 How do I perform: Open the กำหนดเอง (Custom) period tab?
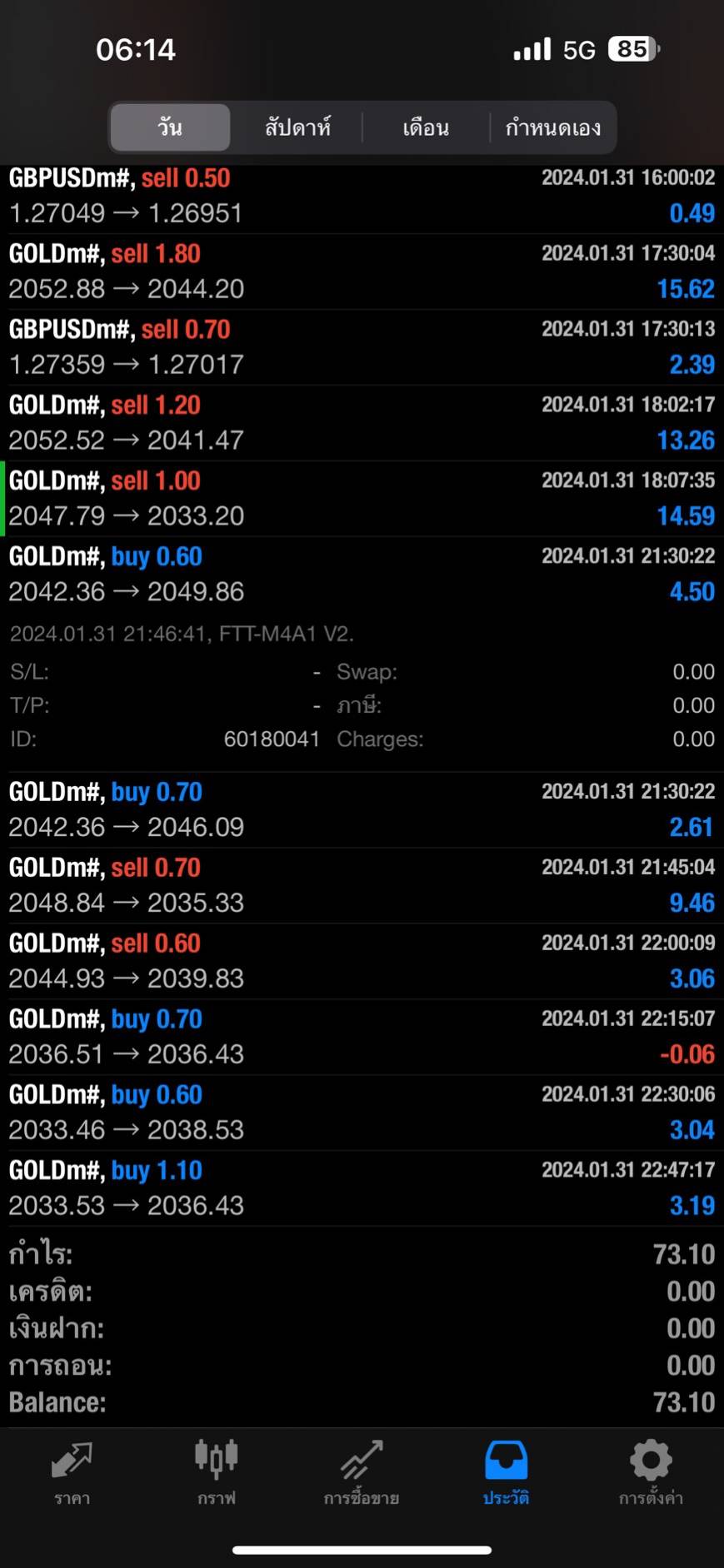pyautogui.click(x=552, y=127)
